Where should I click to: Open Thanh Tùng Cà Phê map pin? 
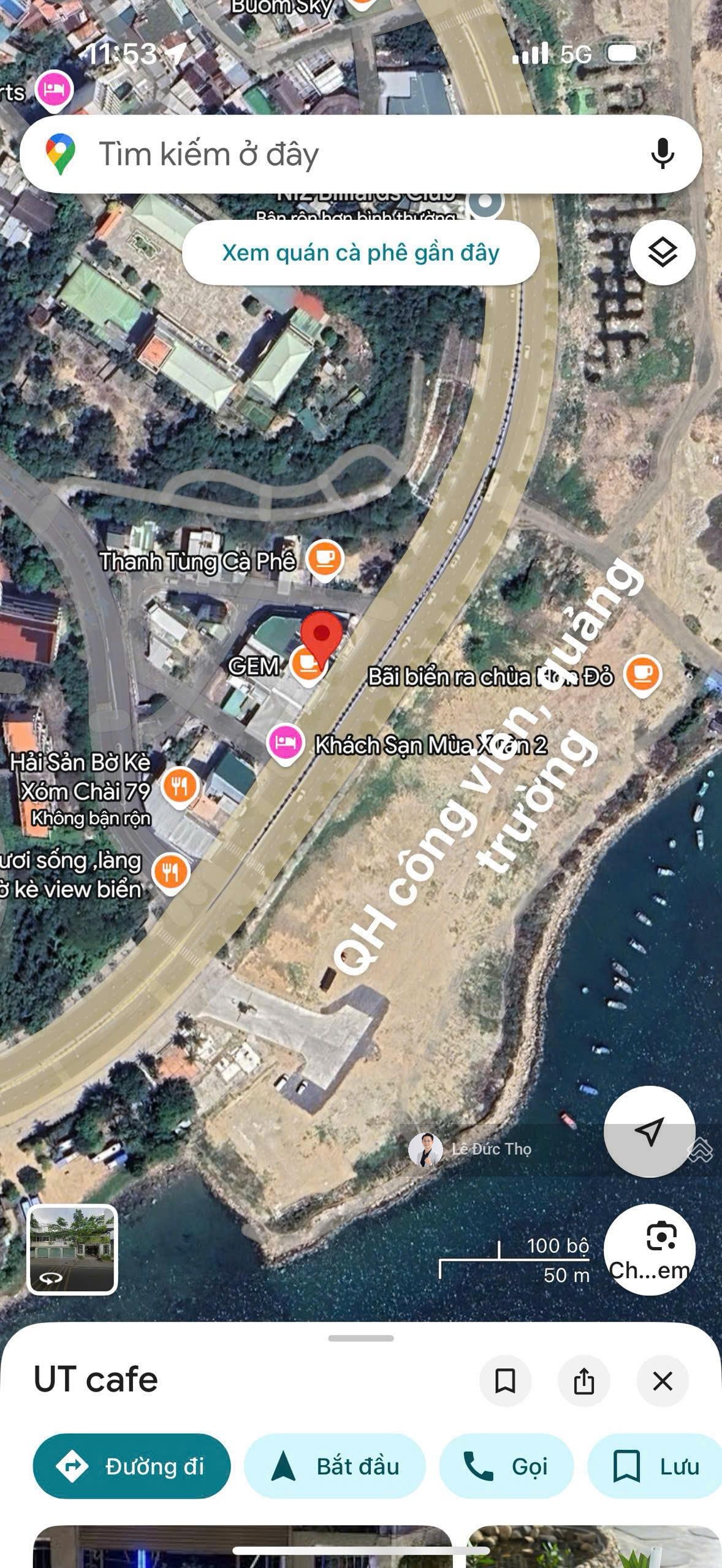coord(324,559)
